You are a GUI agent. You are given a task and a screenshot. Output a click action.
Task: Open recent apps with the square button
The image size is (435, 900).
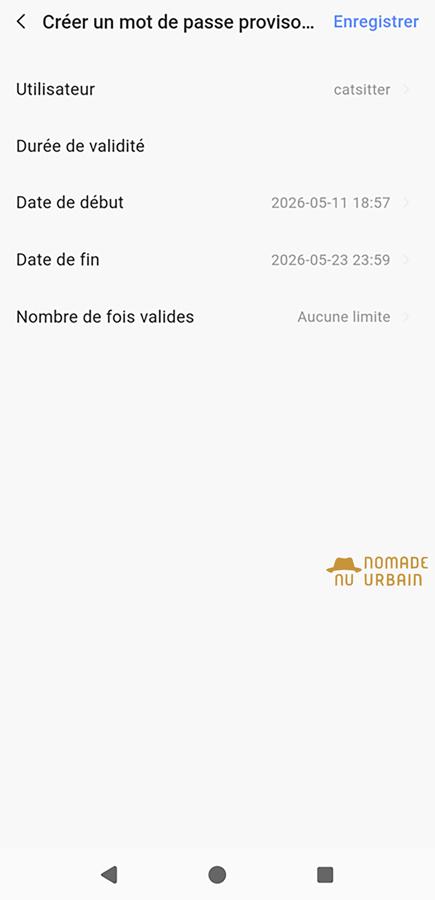click(325, 874)
